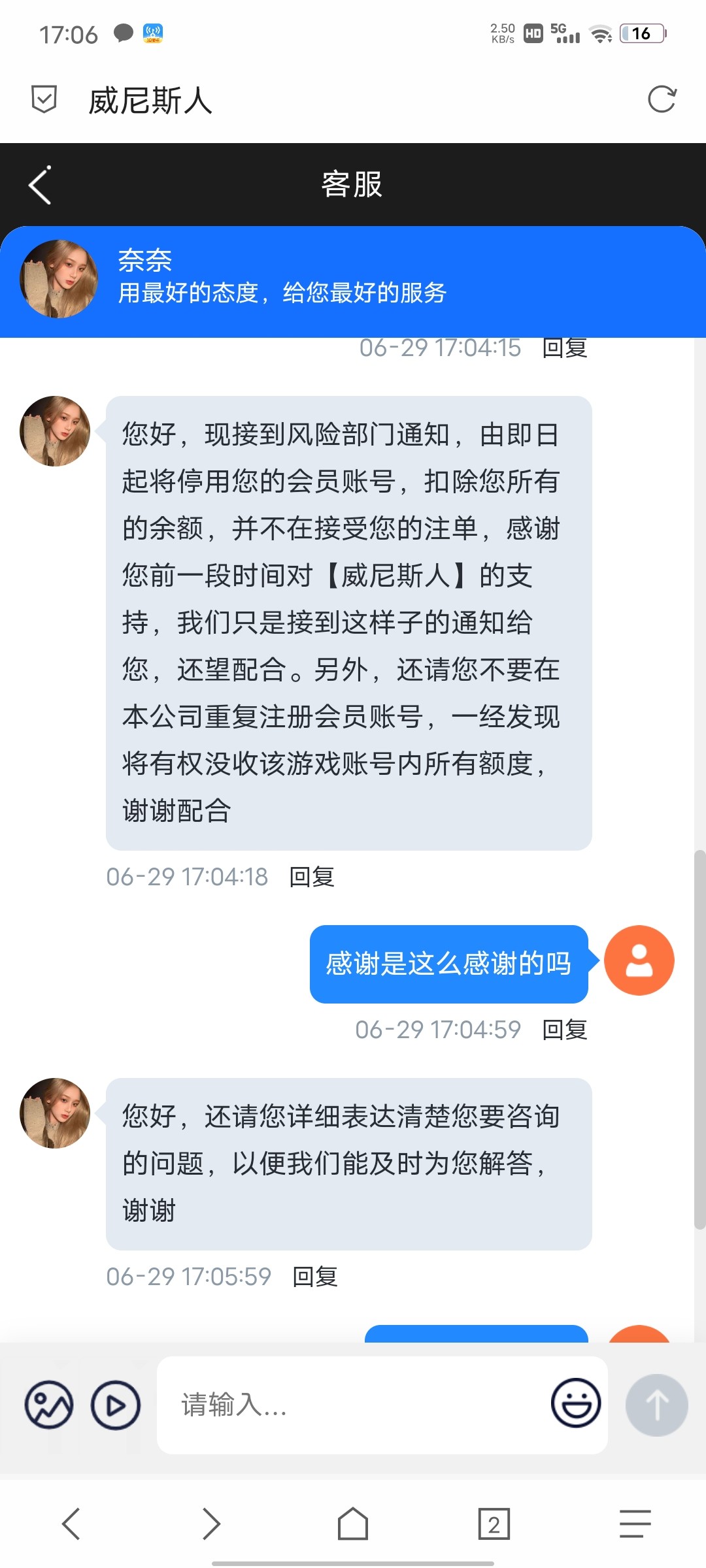Image resolution: width=706 pixels, height=1568 pixels.
Task: Tap 回复 under the 17:04:59 message
Action: coord(565,1030)
